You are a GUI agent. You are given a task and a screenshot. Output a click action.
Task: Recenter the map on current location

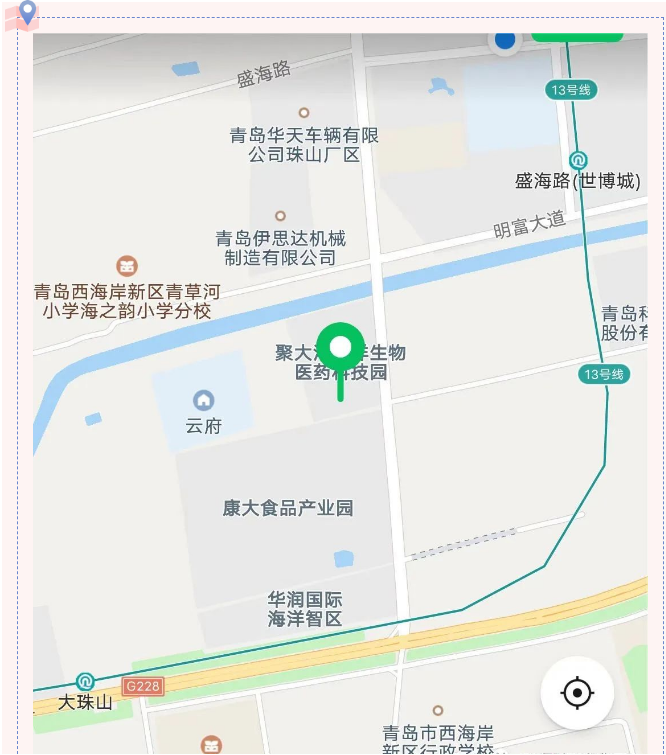577,692
